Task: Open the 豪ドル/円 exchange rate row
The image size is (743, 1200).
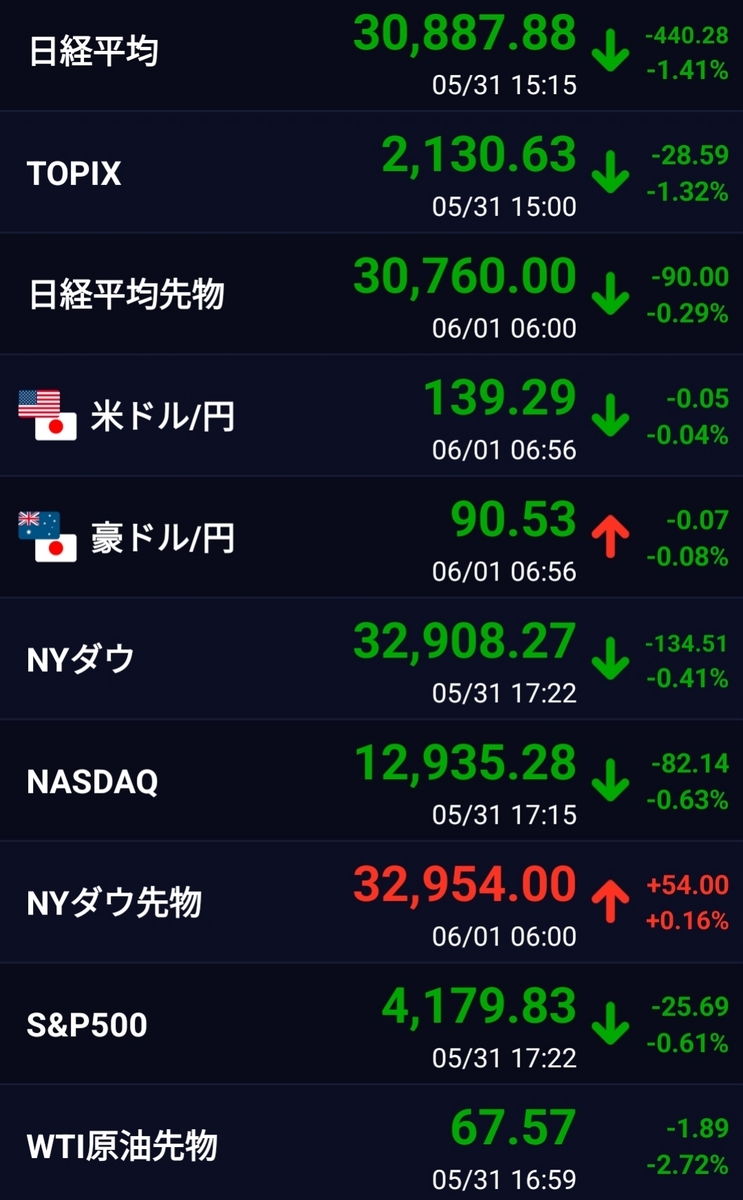Action: coord(371,538)
